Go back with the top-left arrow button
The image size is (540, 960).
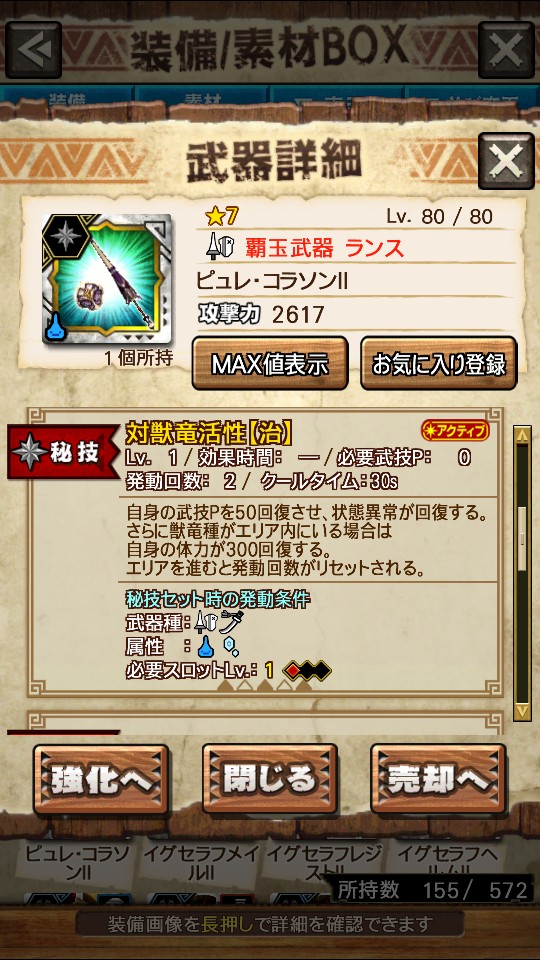tap(34, 50)
